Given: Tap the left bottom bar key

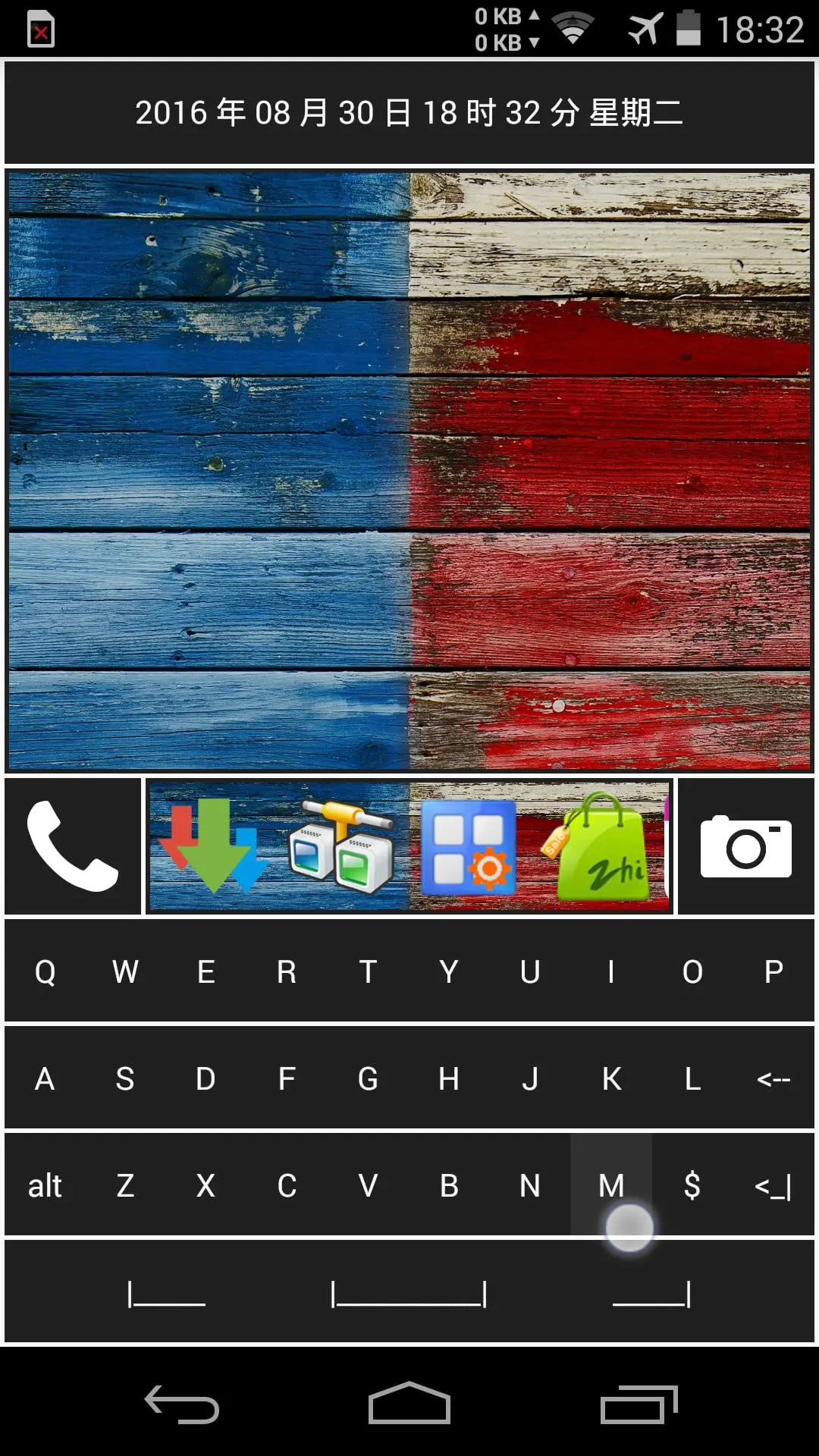Looking at the screenshot, I should pyautogui.click(x=167, y=1294).
